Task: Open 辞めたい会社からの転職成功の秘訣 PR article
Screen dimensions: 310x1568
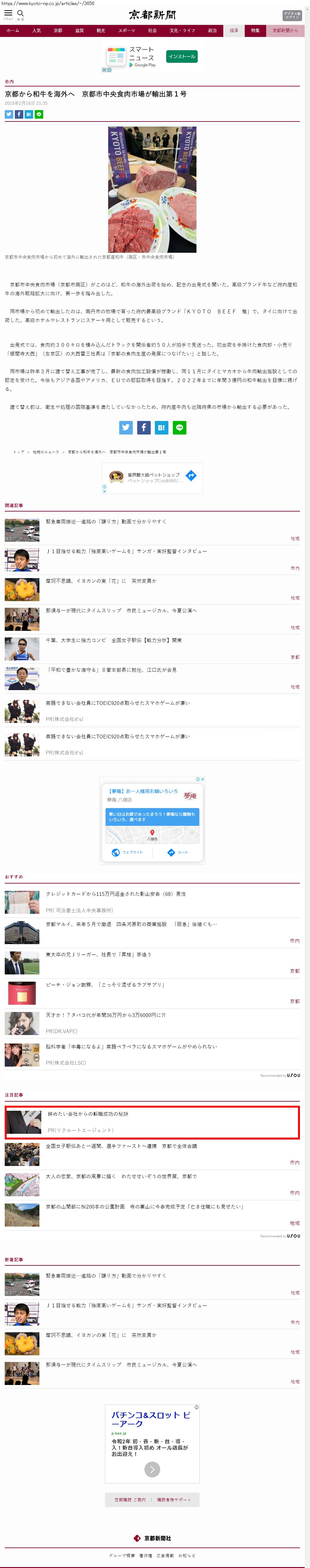Action: click(x=88, y=1114)
